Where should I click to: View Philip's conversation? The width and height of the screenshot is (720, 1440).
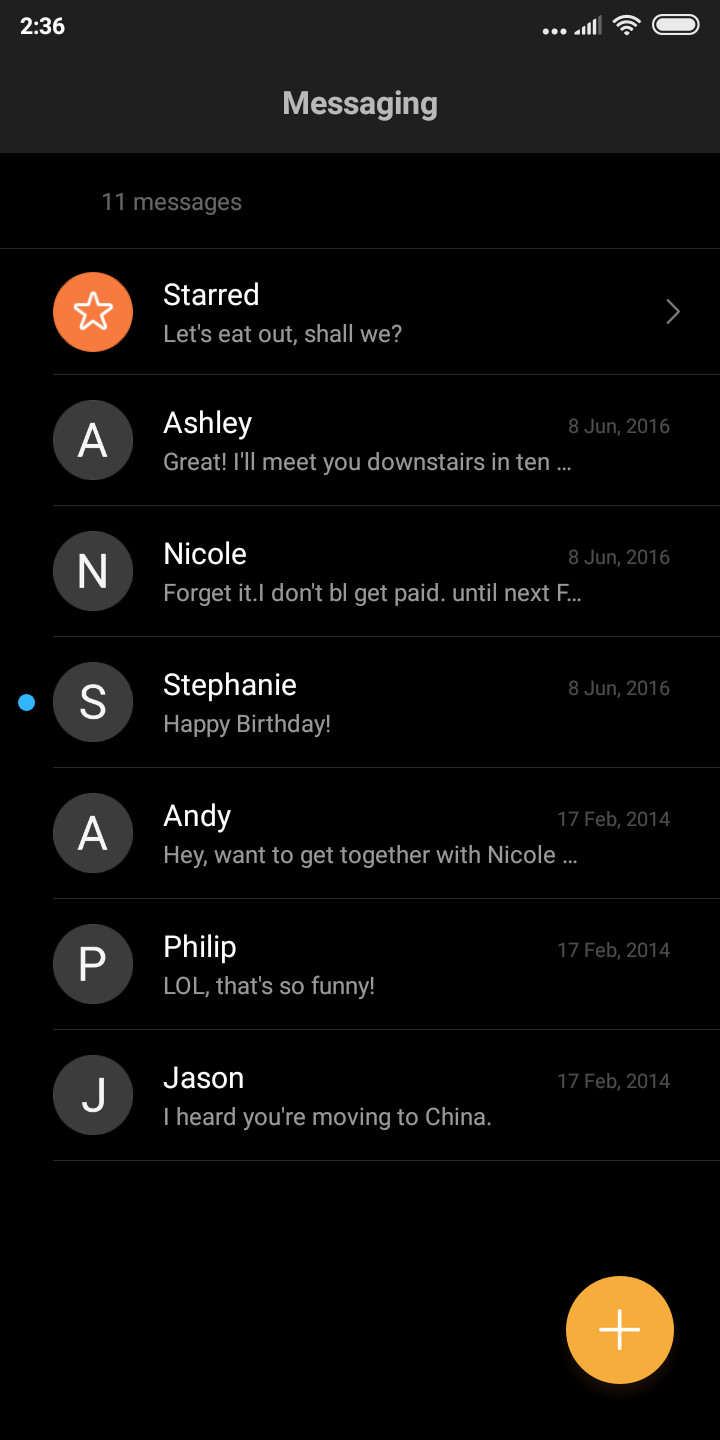pos(360,964)
